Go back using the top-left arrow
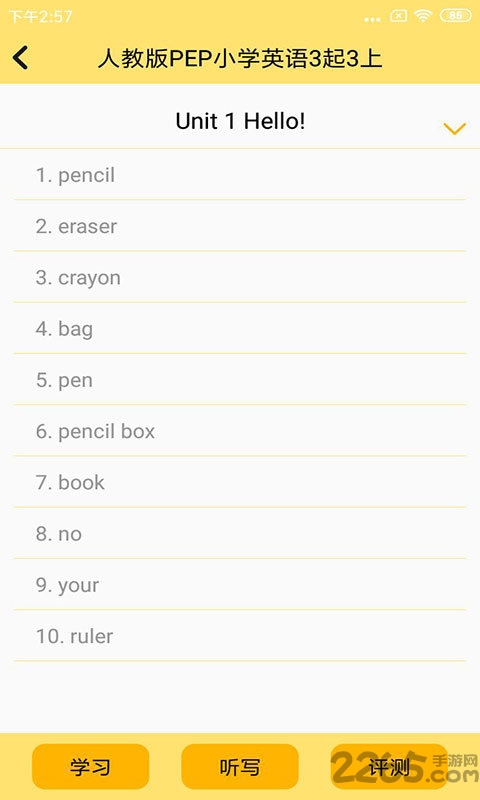 (x=21, y=58)
